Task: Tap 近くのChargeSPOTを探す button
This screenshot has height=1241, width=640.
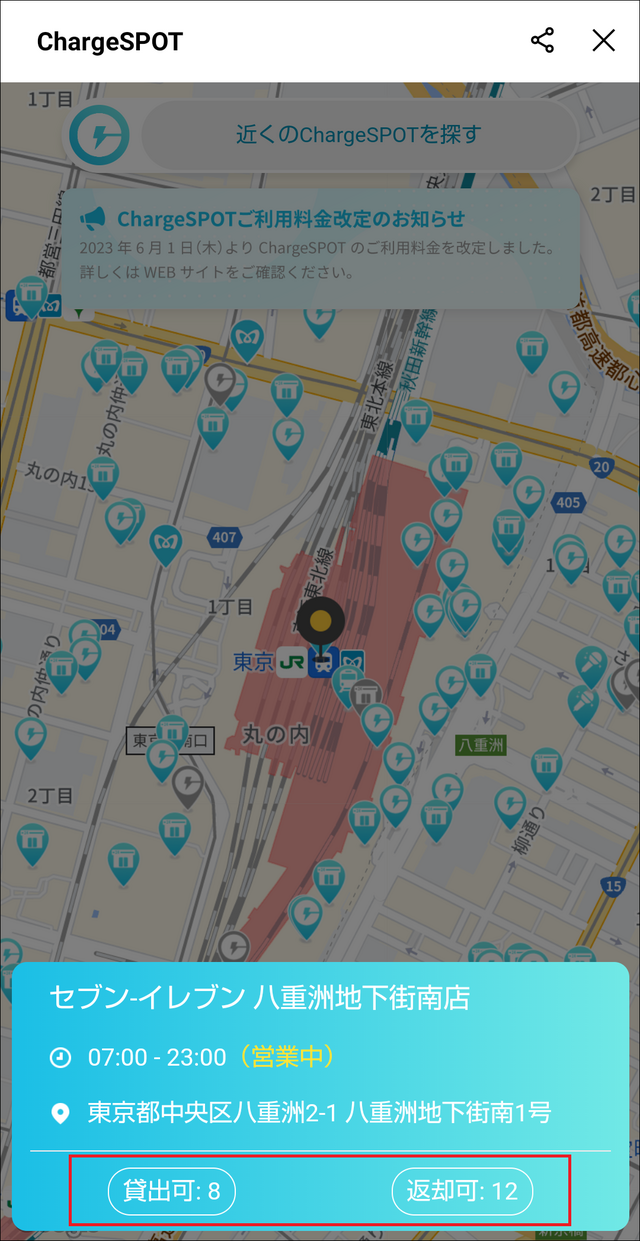Action: coord(358,134)
